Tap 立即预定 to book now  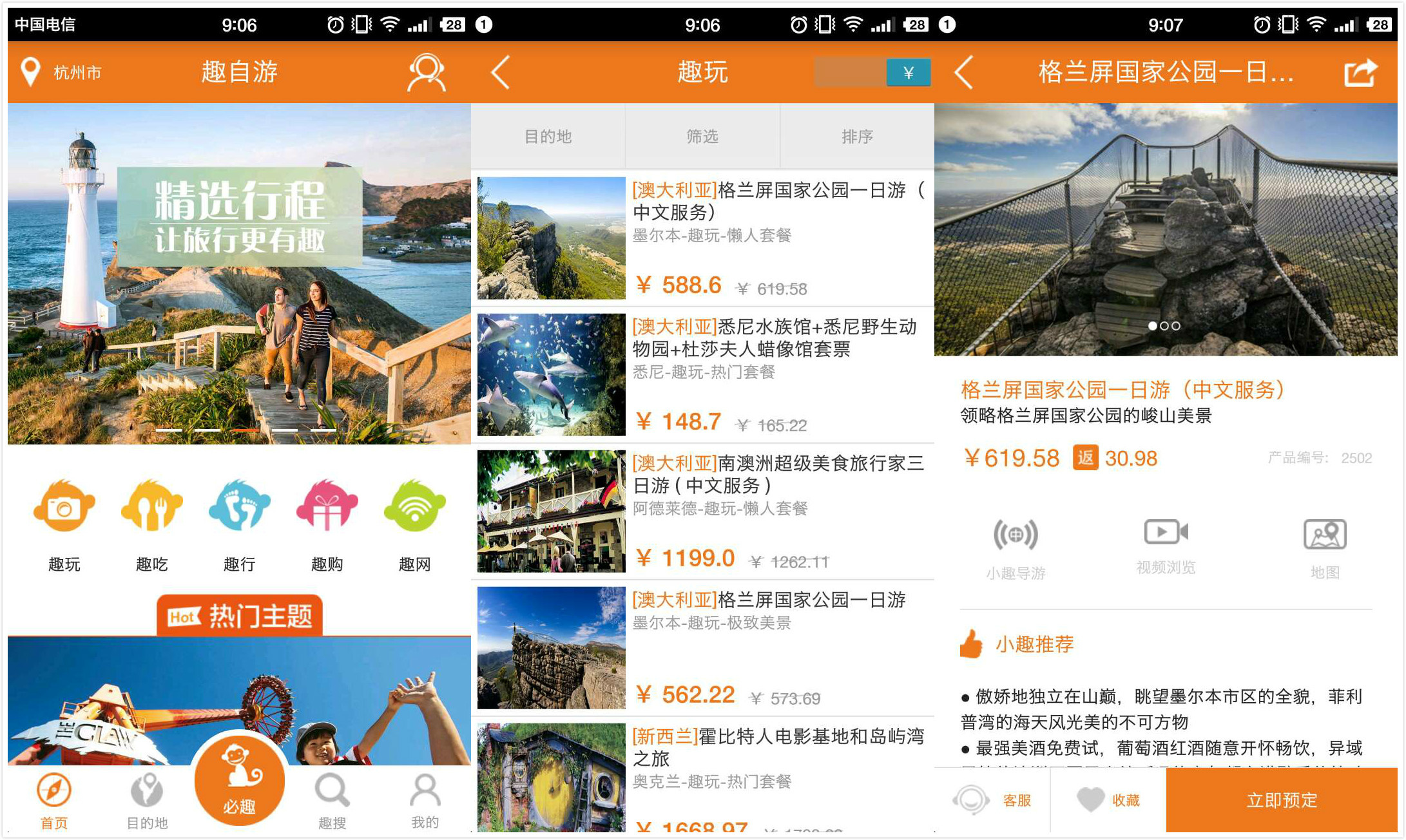(x=1281, y=799)
